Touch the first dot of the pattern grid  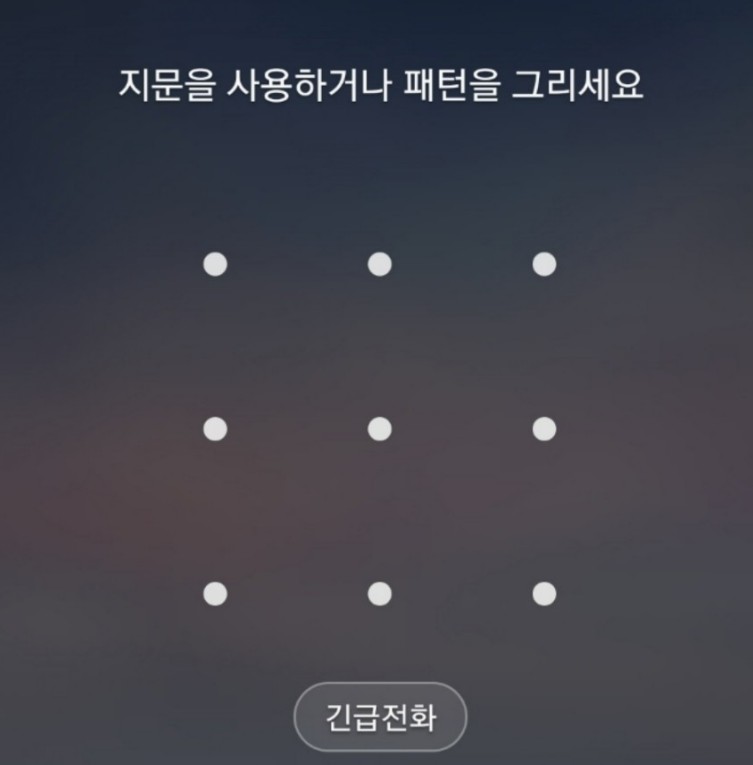tap(213, 263)
